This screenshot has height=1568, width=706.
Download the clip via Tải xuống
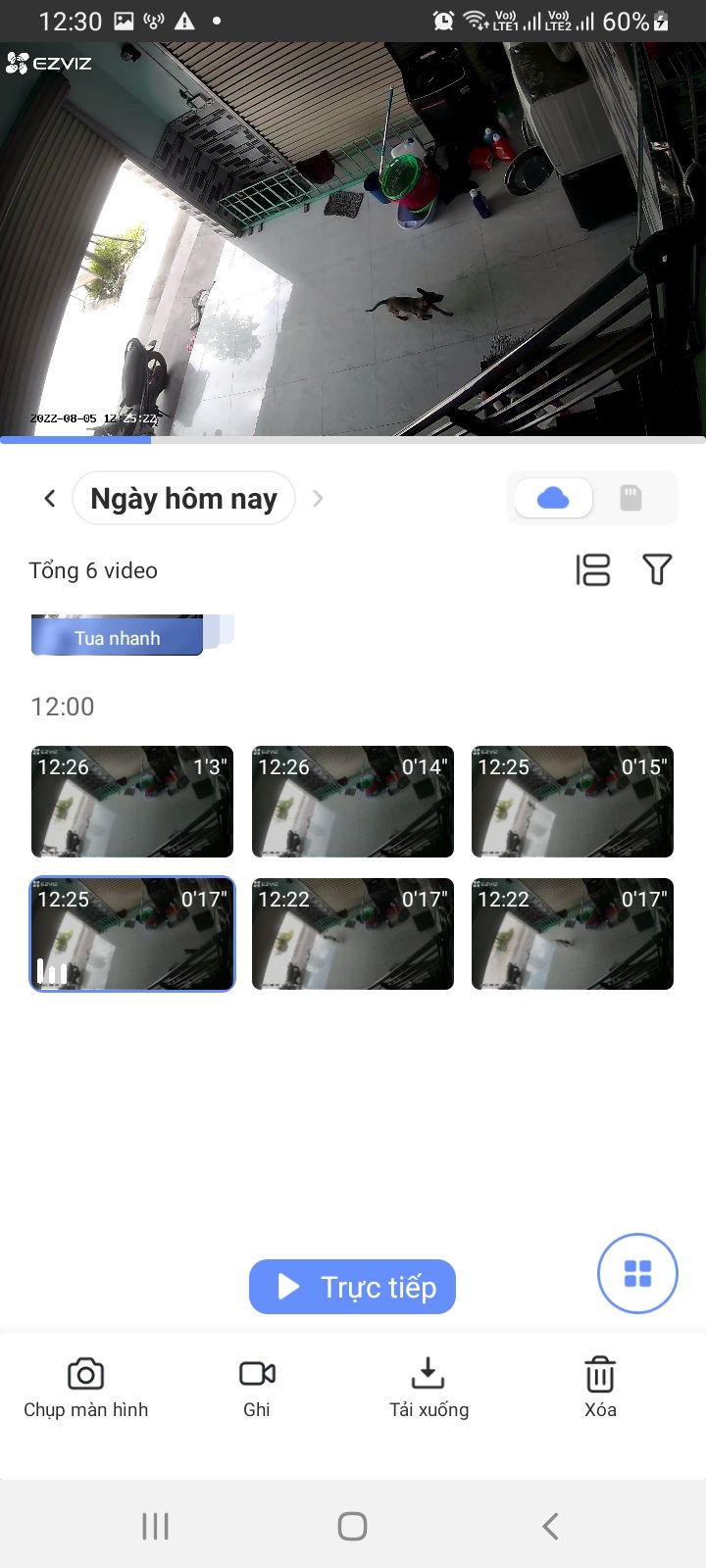(x=428, y=1385)
